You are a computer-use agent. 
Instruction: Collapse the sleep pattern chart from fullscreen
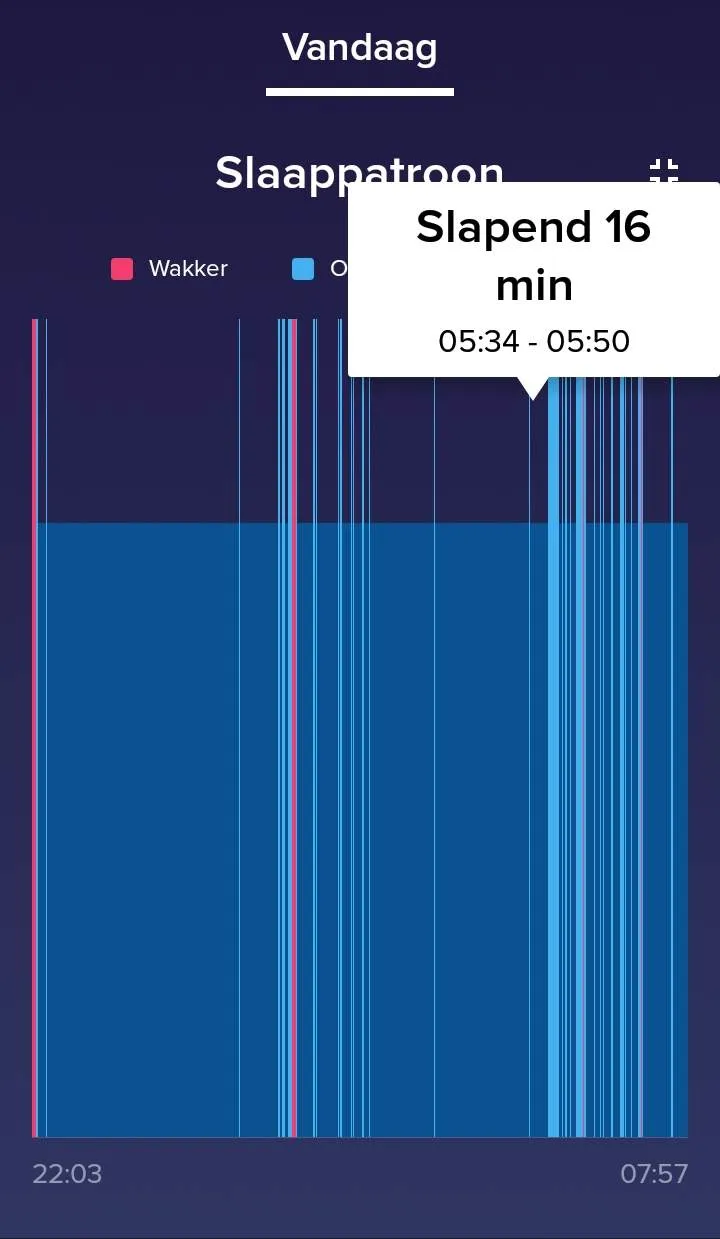664,170
